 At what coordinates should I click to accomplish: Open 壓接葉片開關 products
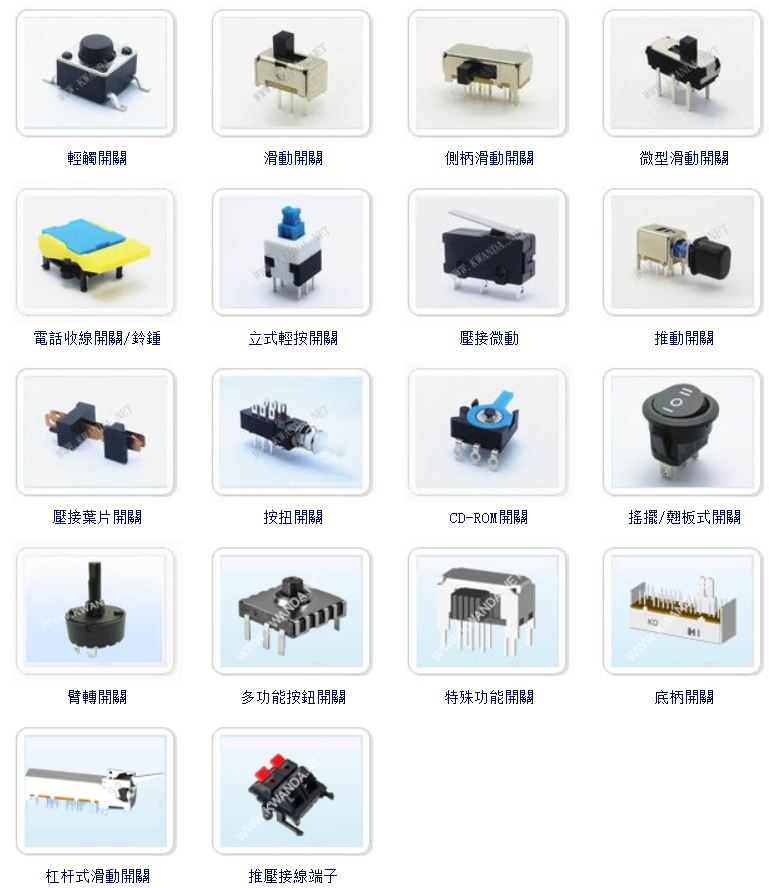(x=96, y=432)
